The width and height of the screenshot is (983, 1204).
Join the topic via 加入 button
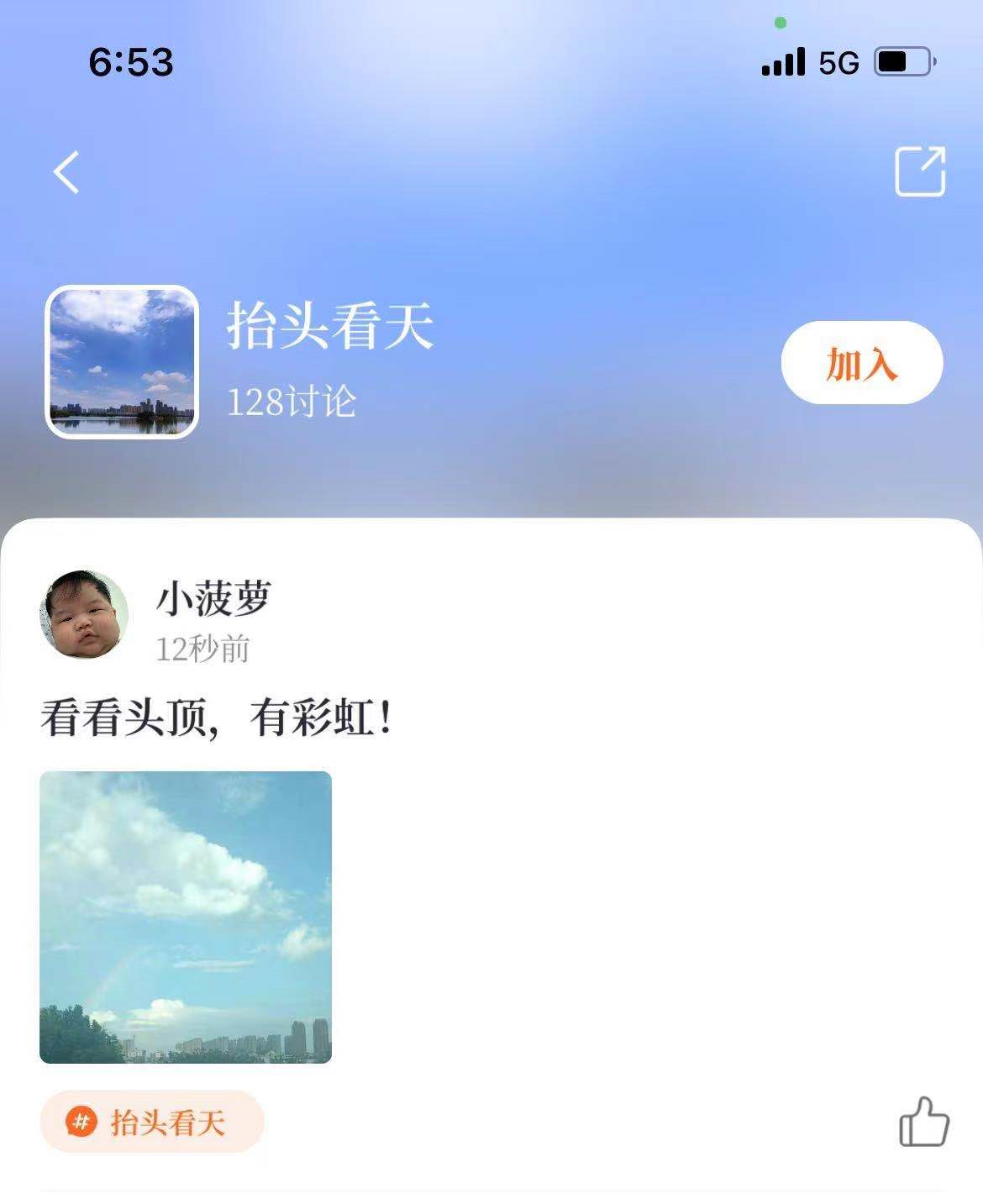[861, 363]
